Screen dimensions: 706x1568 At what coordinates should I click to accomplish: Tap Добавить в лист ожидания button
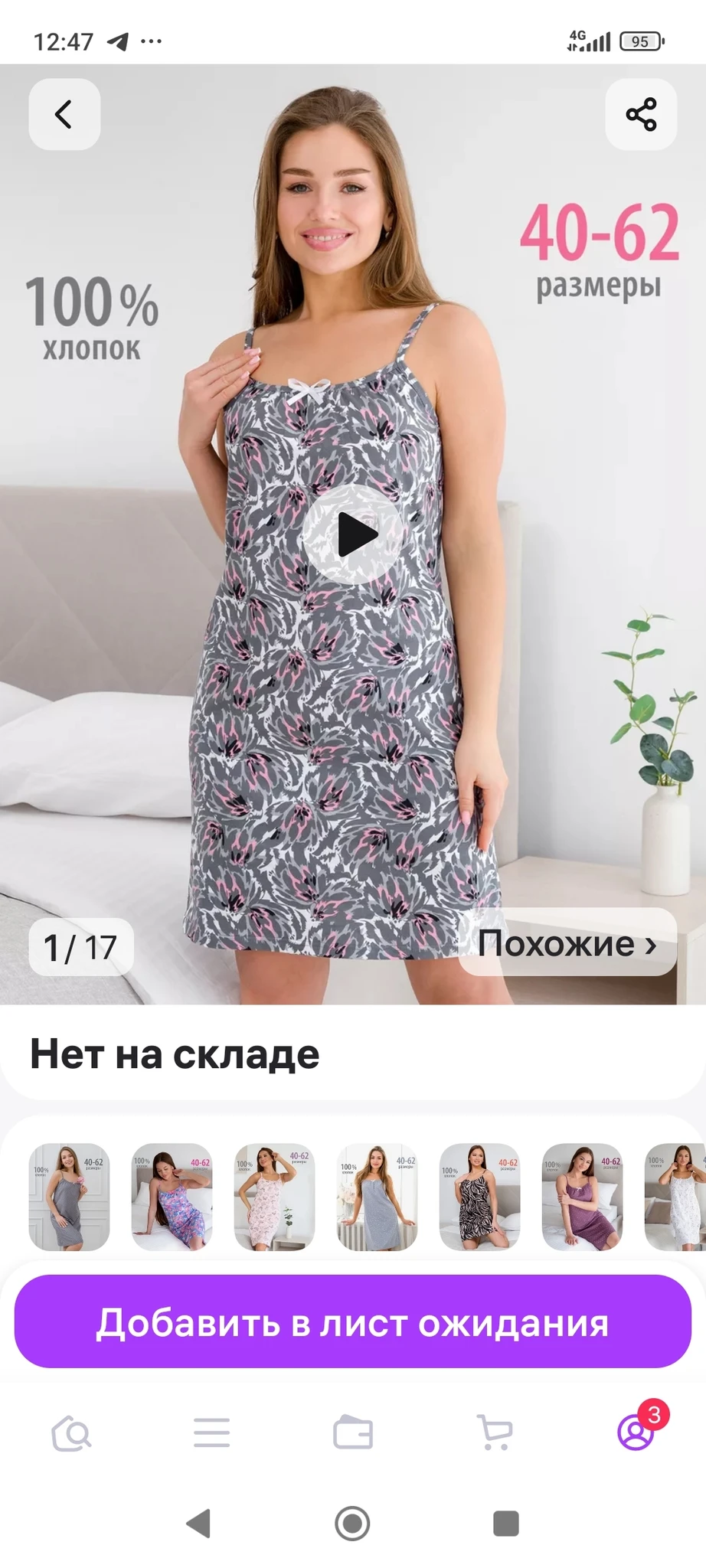click(353, 1322)
